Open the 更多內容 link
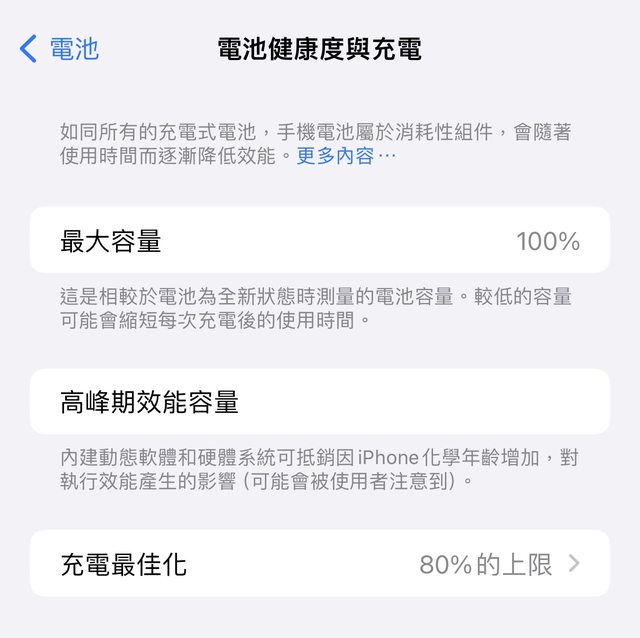 (346, 156)
